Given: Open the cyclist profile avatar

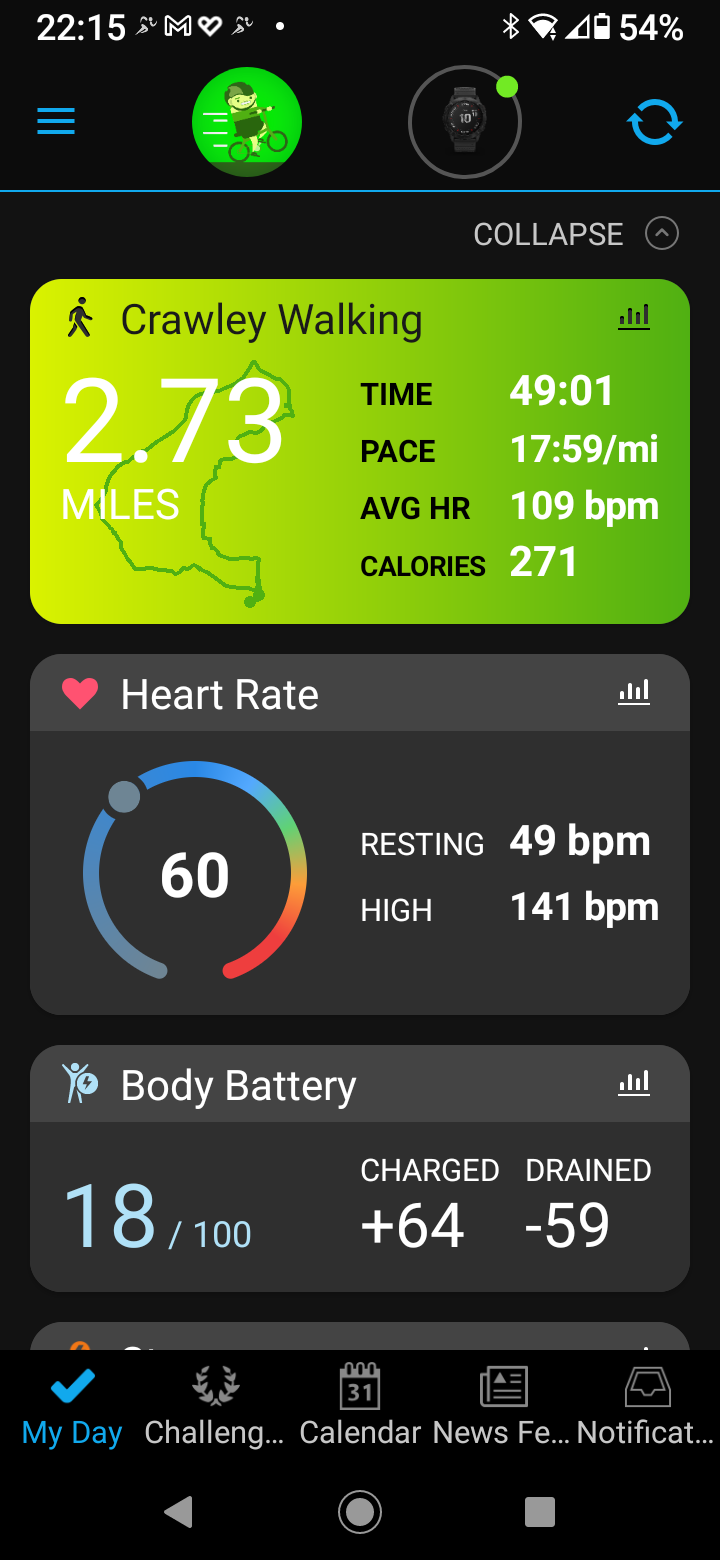Looking at the screenshot, I should 247,122.
